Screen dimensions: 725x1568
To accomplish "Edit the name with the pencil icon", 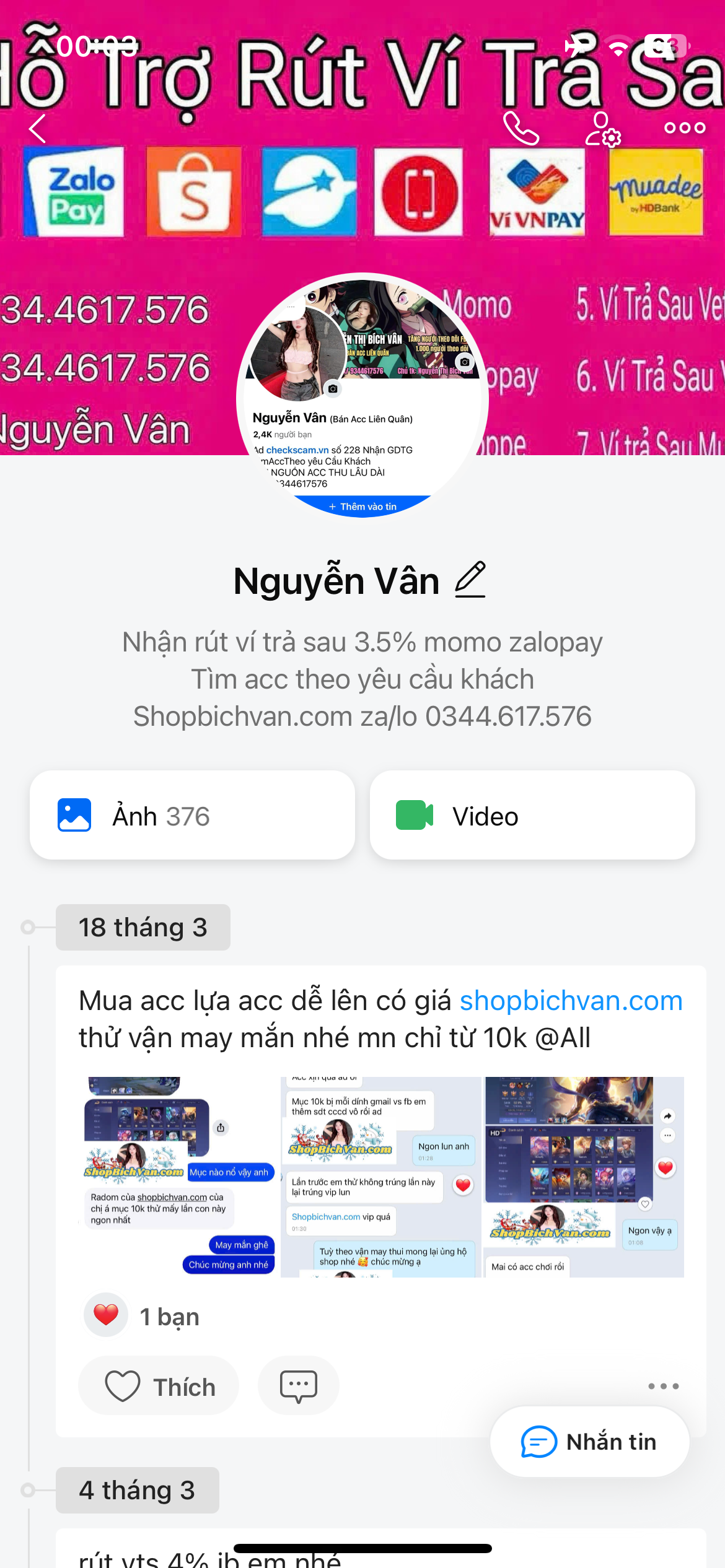I will (470, 580).
